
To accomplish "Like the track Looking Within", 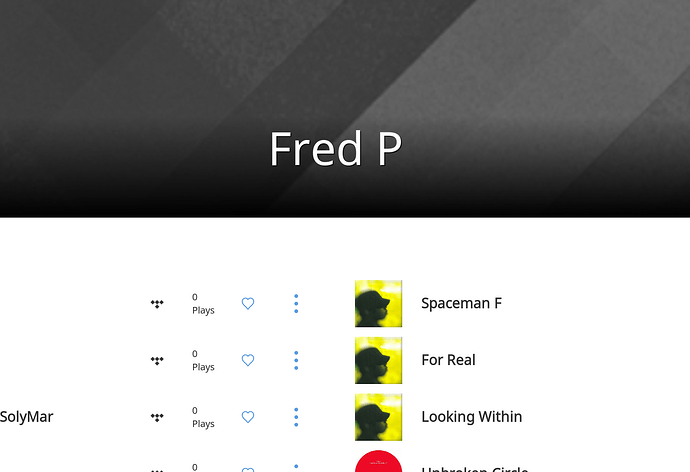I will click(x=248, y=417).
